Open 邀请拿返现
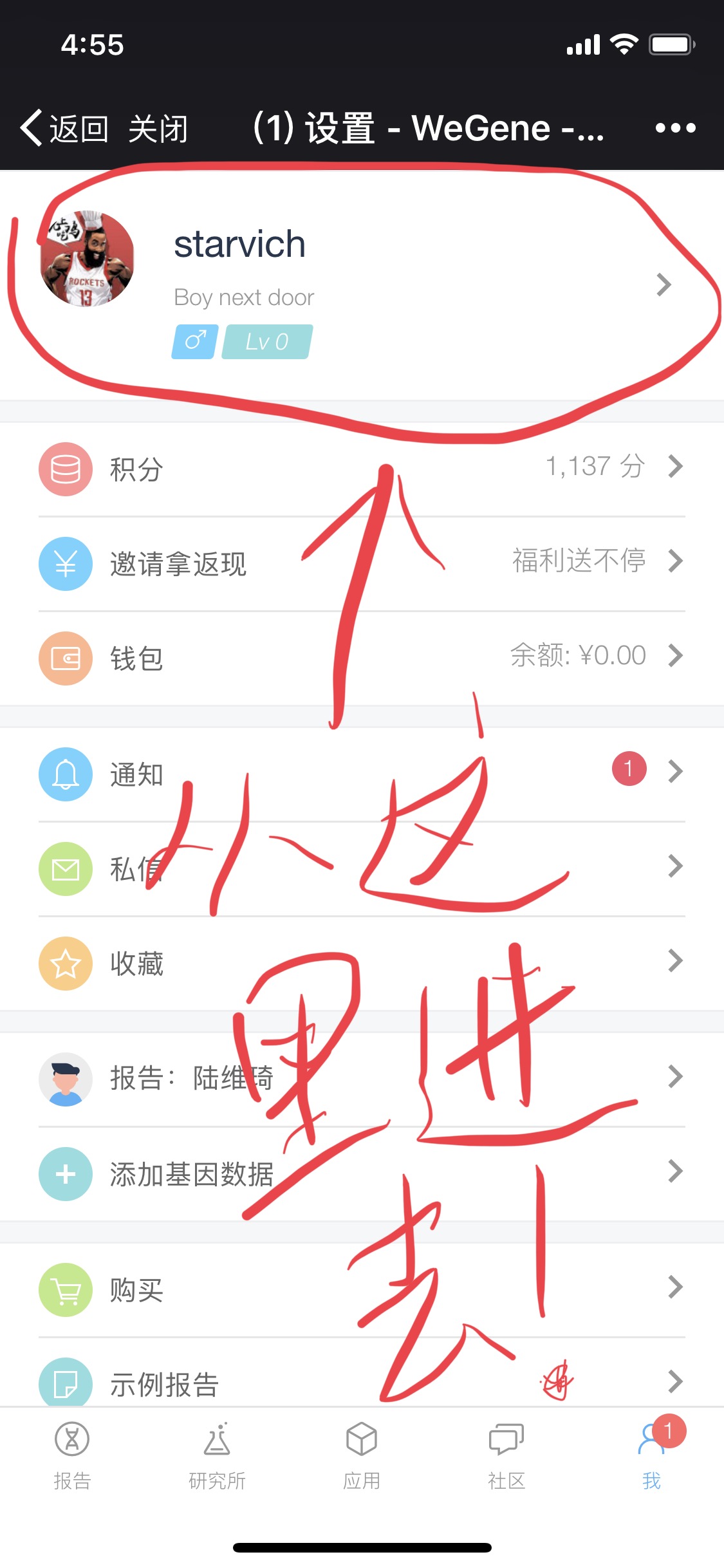724x1568 pixels. pyautogui.click(x=362, y=563)
